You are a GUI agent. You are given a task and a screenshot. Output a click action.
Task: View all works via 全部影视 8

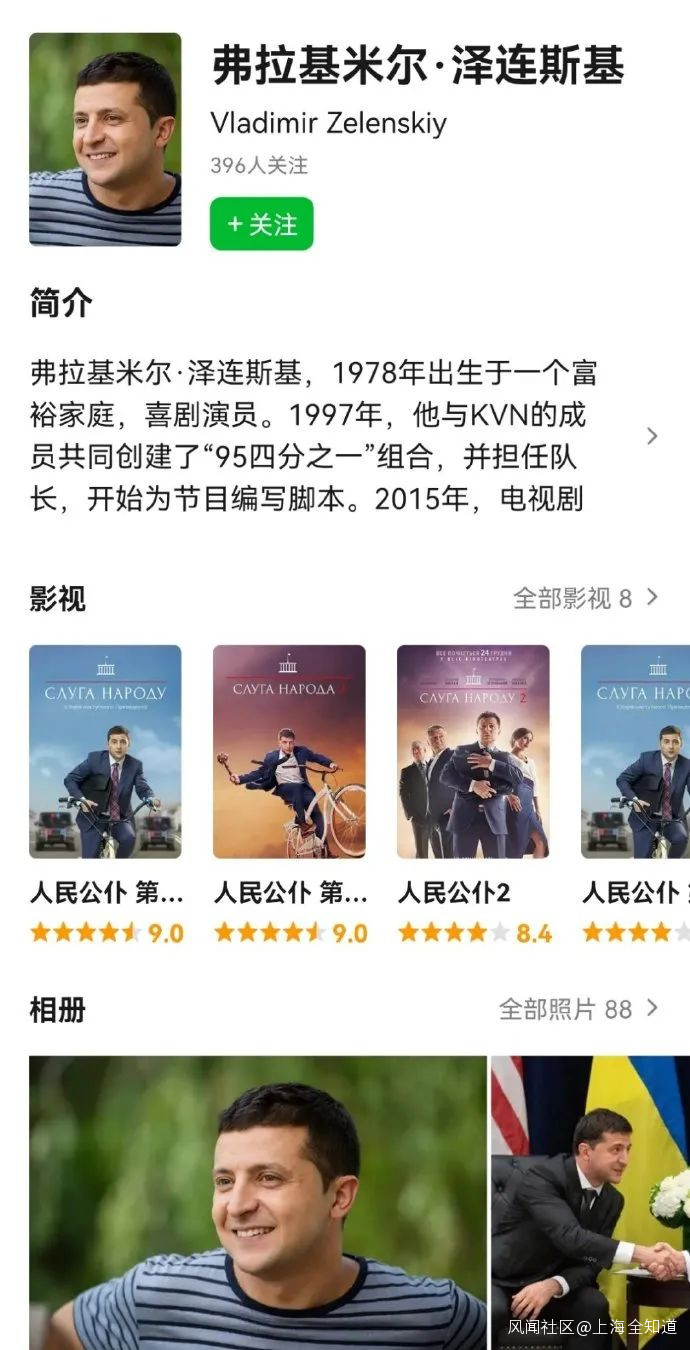[585, 598]
